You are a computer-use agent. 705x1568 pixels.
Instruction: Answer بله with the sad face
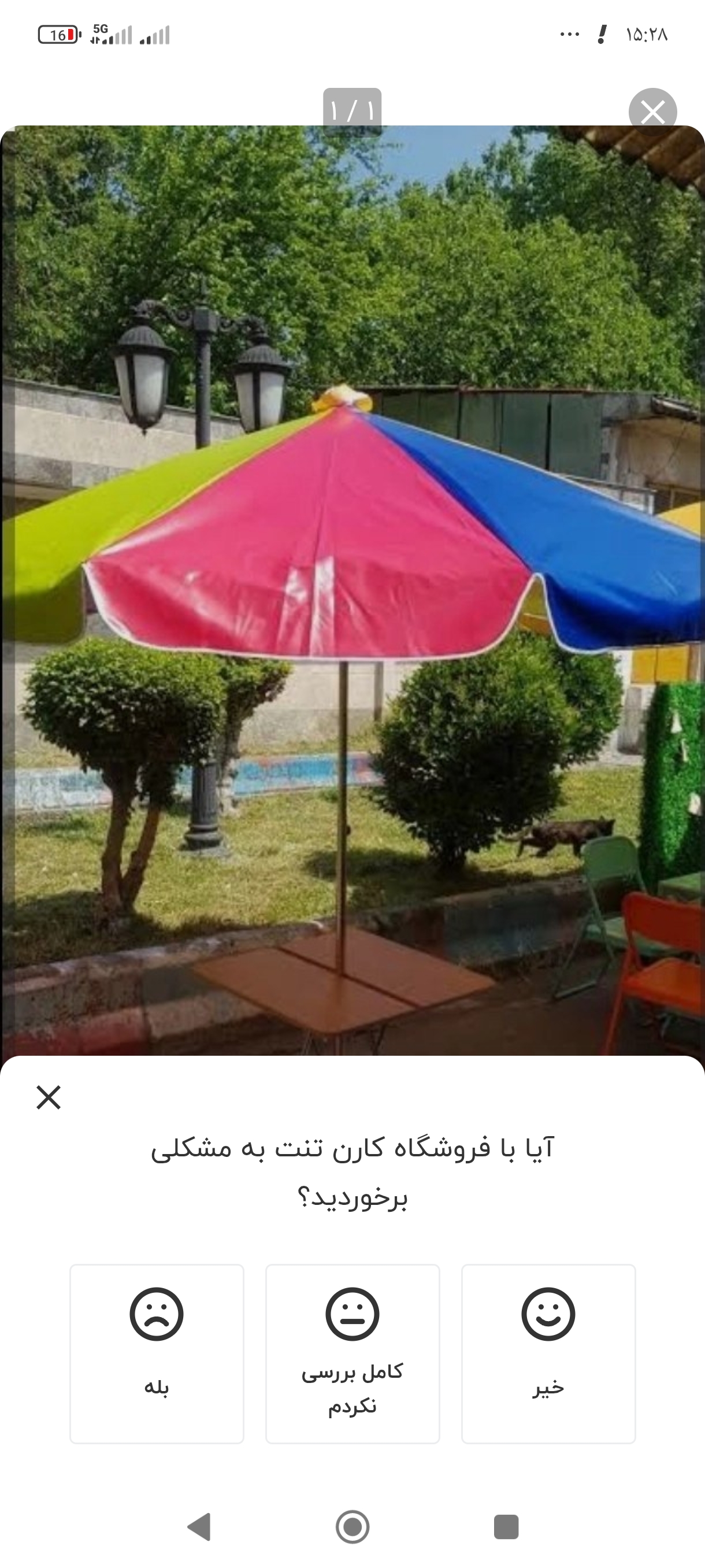[157, 1352]
